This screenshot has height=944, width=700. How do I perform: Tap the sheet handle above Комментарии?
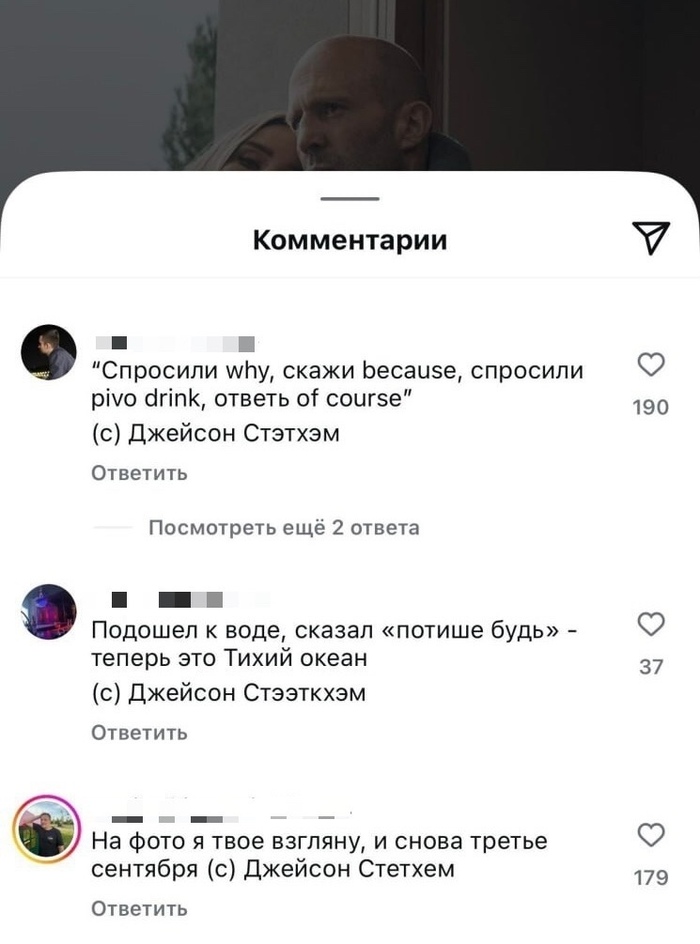point(350,199)
